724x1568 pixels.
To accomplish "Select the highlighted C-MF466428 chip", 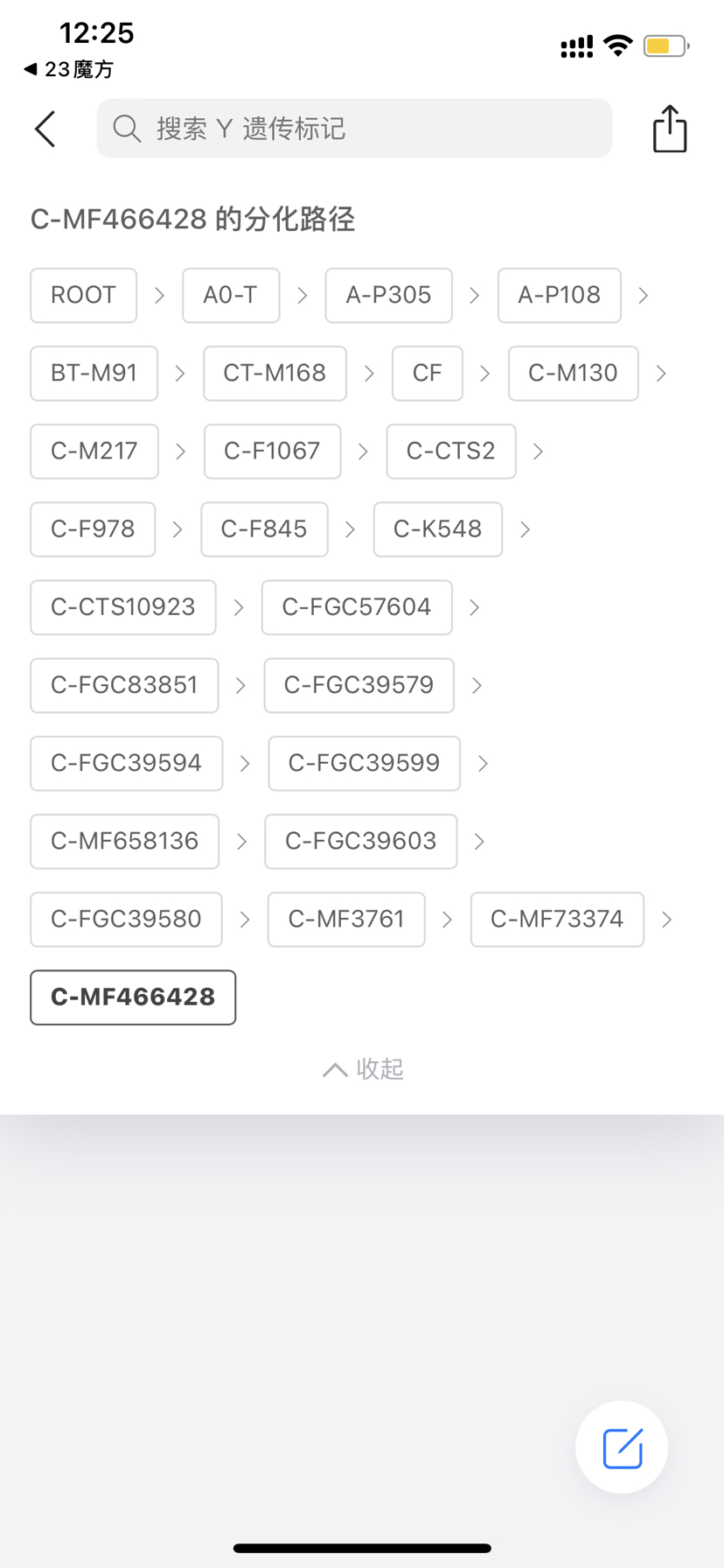I will [x=133, y=997].
